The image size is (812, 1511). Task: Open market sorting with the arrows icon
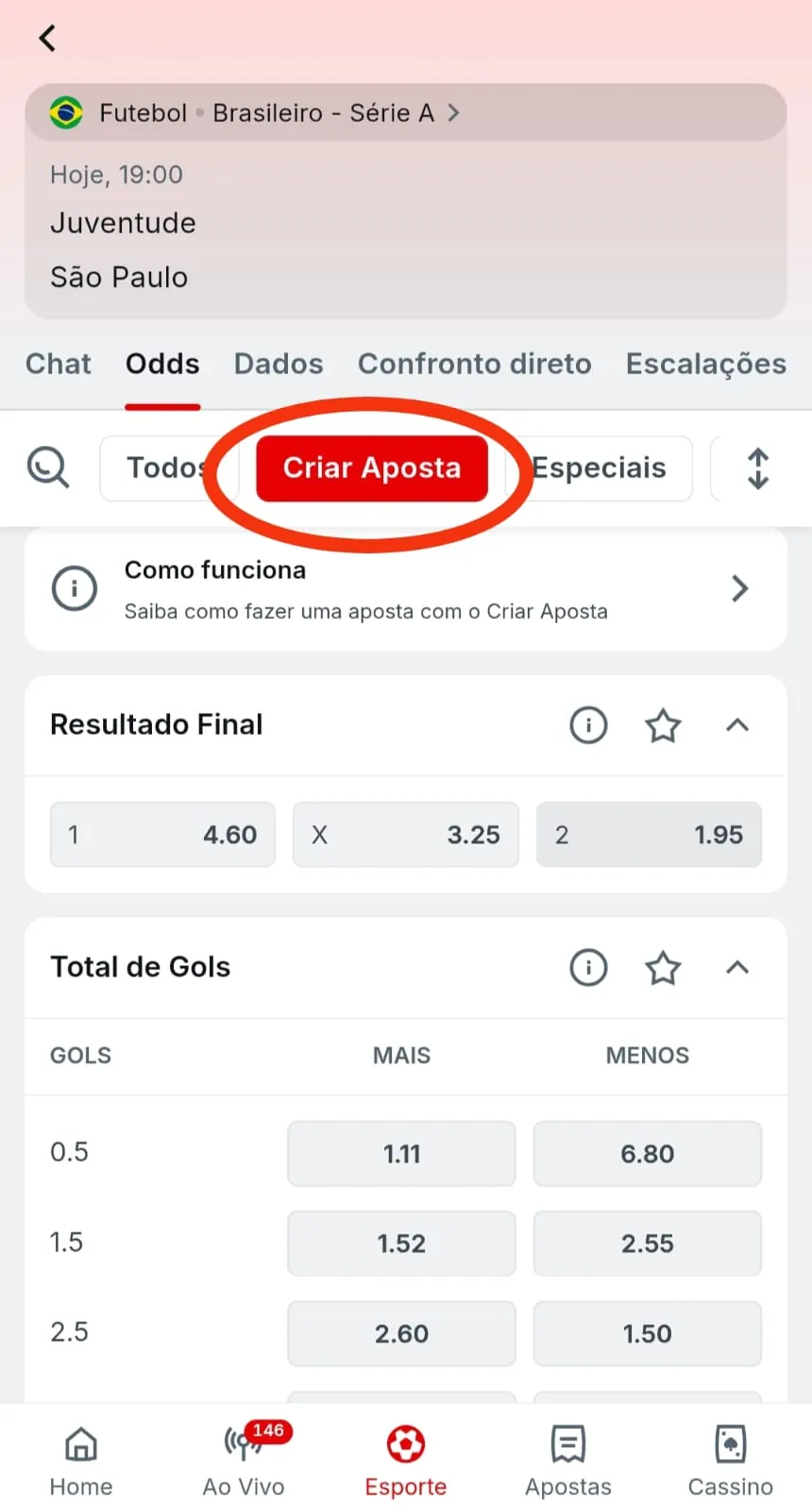coord(758,467)
